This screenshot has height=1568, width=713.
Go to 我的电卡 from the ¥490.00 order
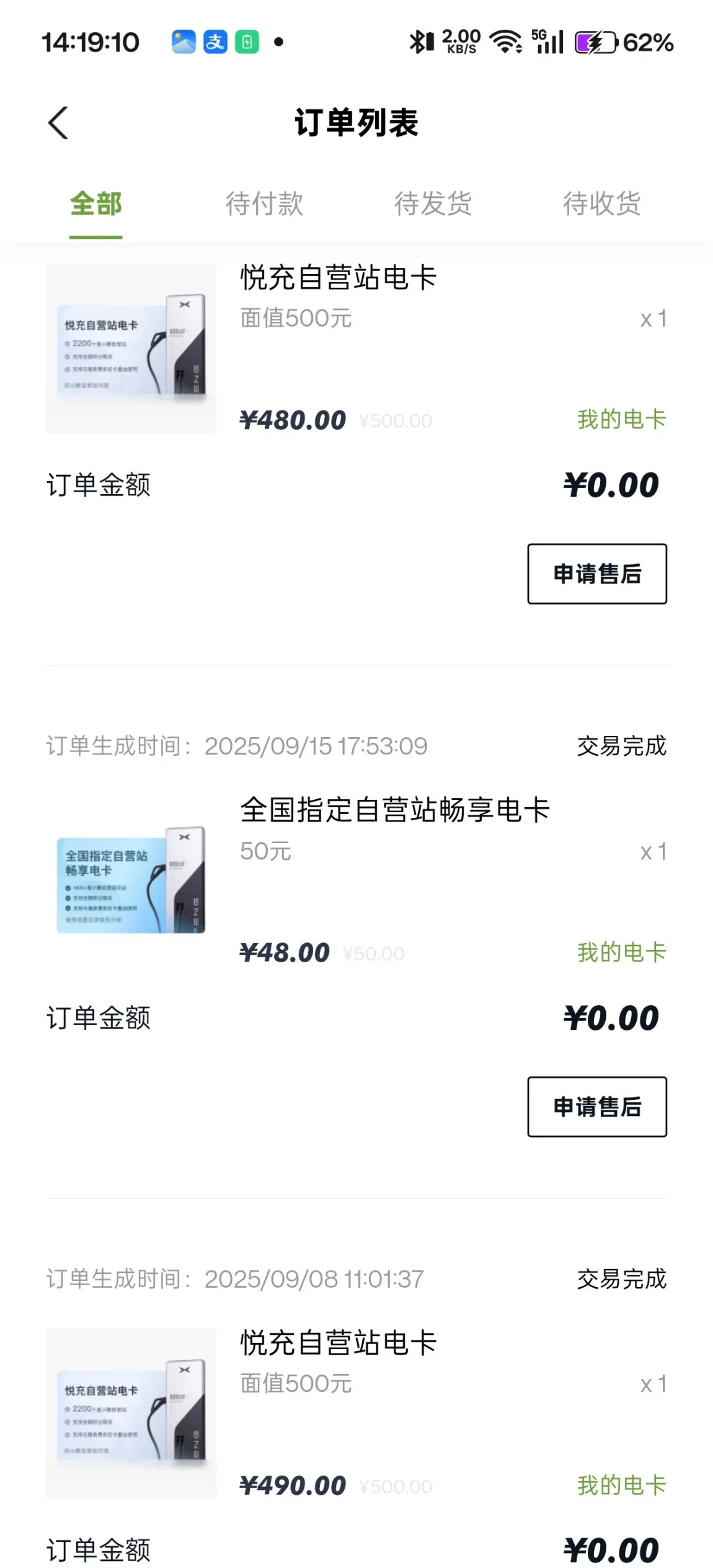621,1486
